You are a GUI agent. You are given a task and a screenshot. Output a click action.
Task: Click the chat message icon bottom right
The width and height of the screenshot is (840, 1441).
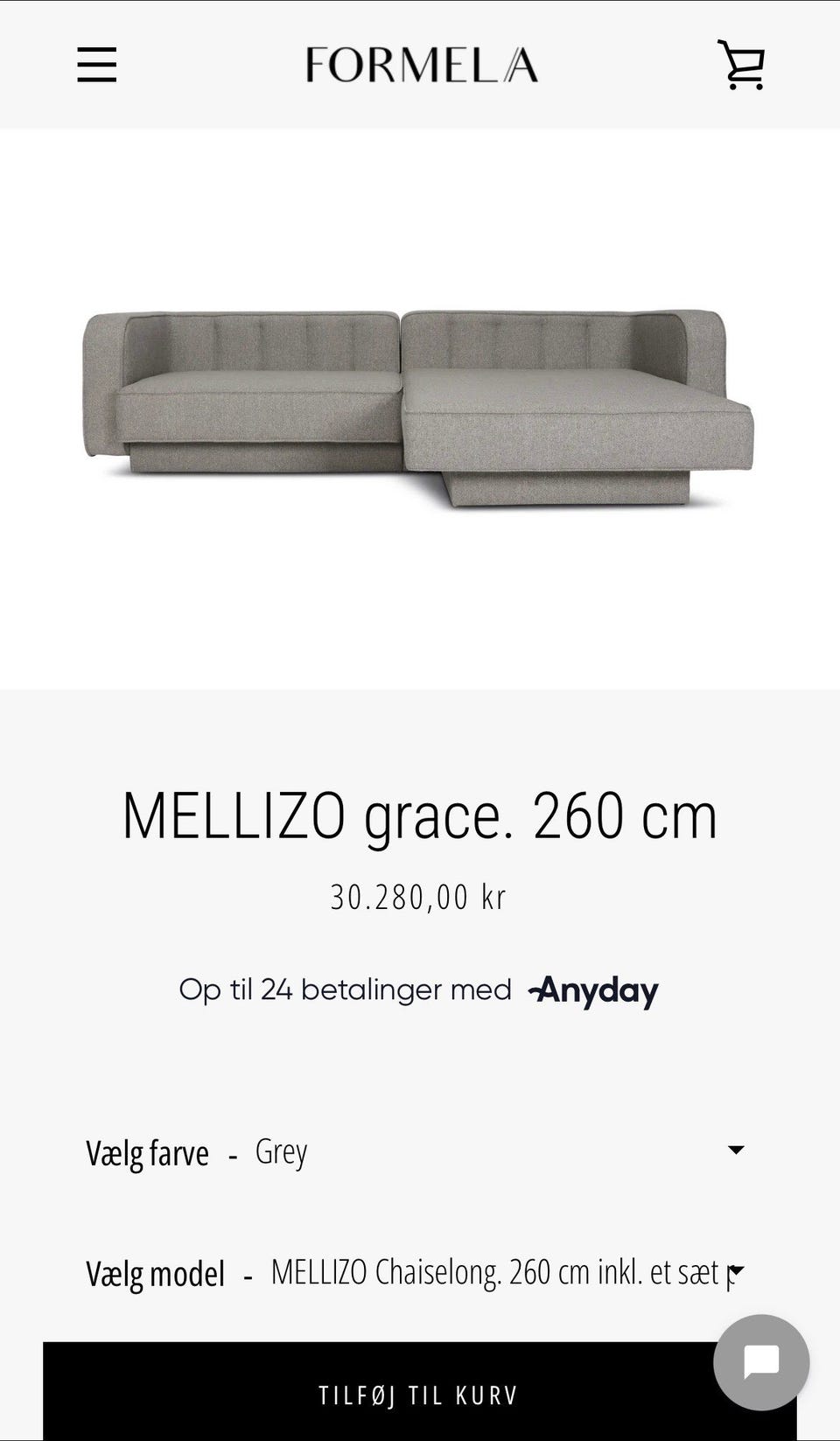point(763,1360)
